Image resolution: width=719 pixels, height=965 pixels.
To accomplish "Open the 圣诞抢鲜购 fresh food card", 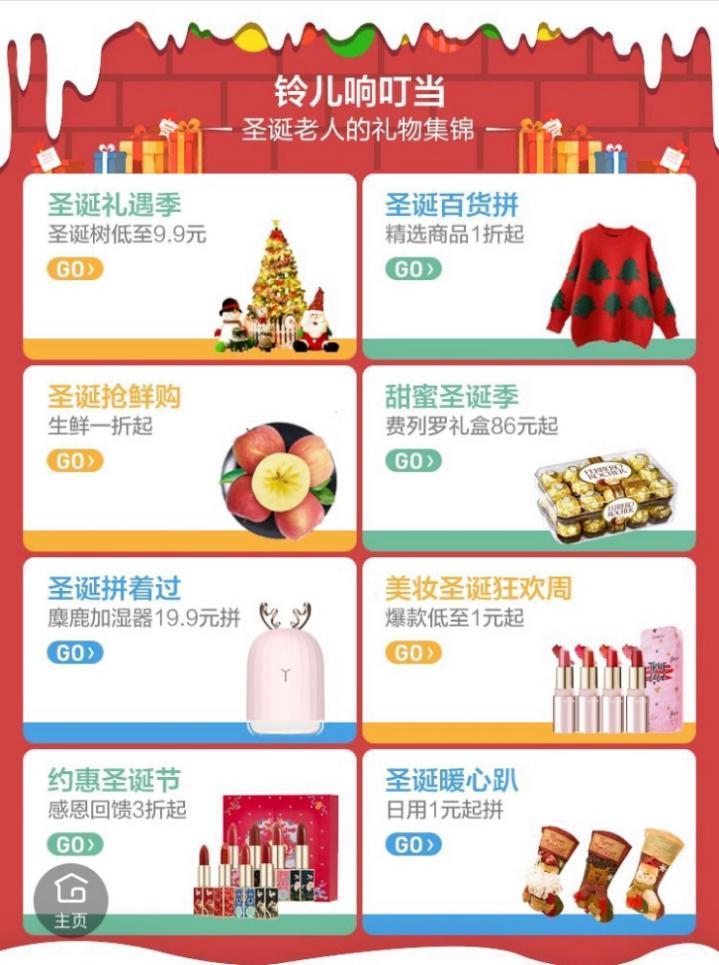I will [x=189, y=457].
